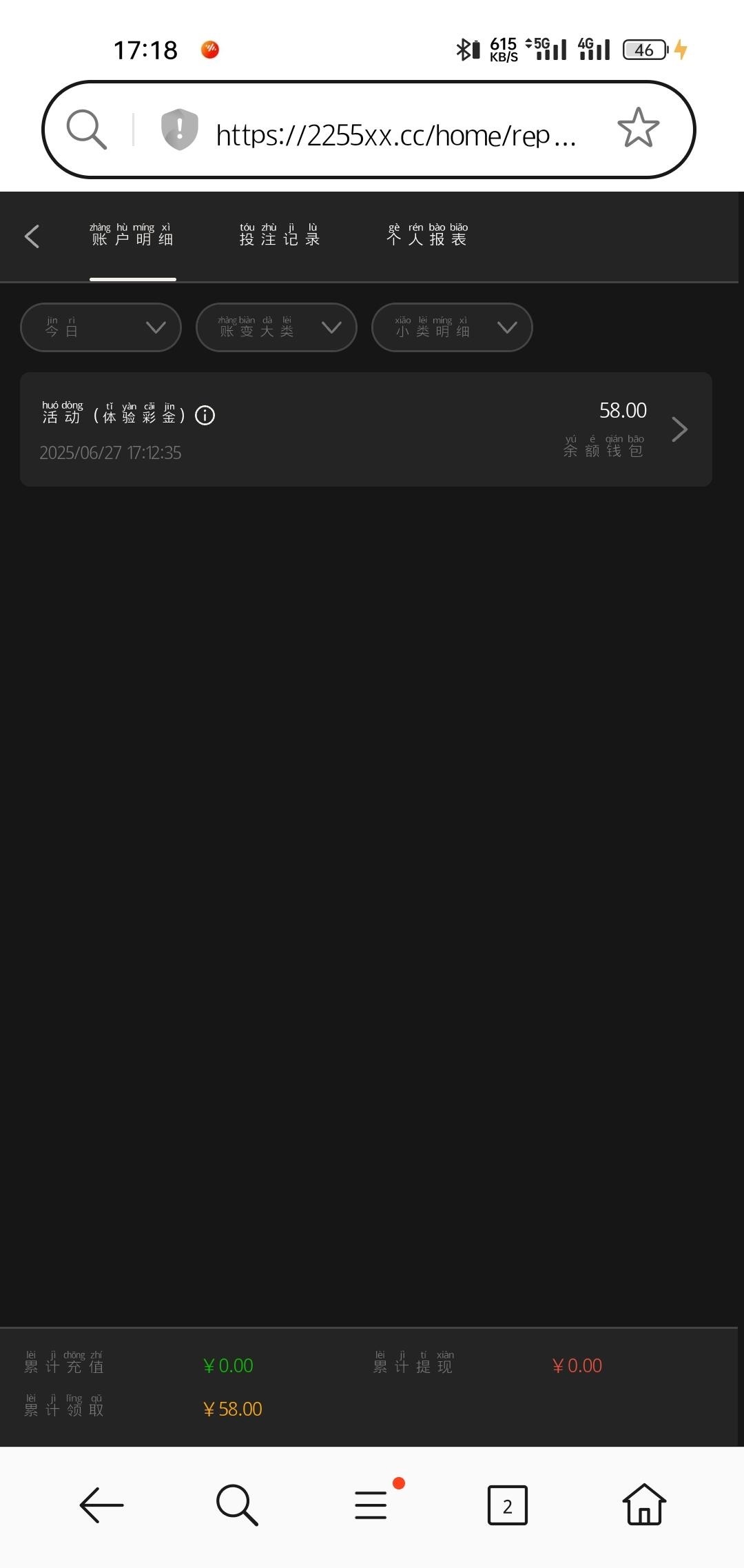Image resolution: width=744 pixels, height=1568 pixels.
Task: Expand the 58.00 transaction with right chevron
Action: click(x=679, y=429)
